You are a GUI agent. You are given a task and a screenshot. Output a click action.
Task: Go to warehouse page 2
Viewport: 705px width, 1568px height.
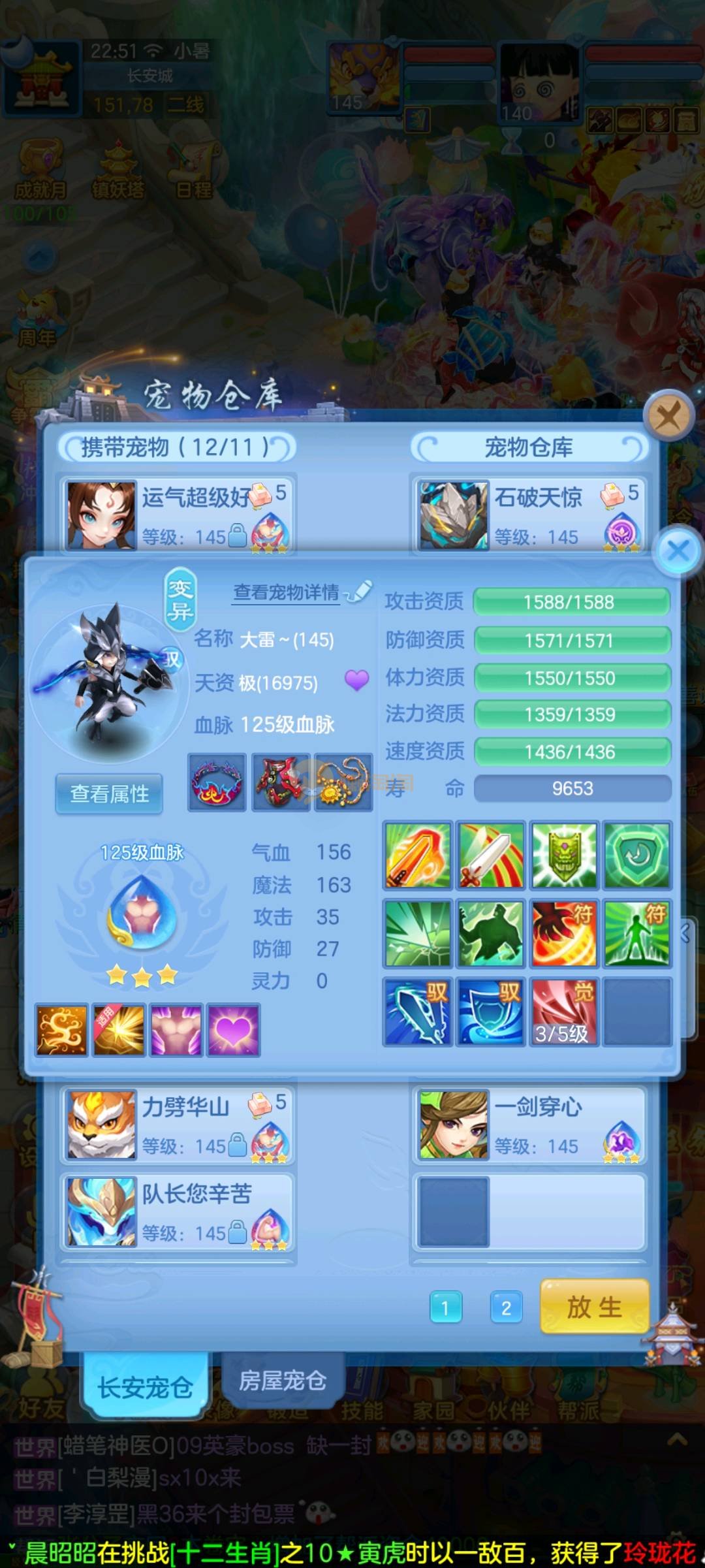pos(506,1307)
